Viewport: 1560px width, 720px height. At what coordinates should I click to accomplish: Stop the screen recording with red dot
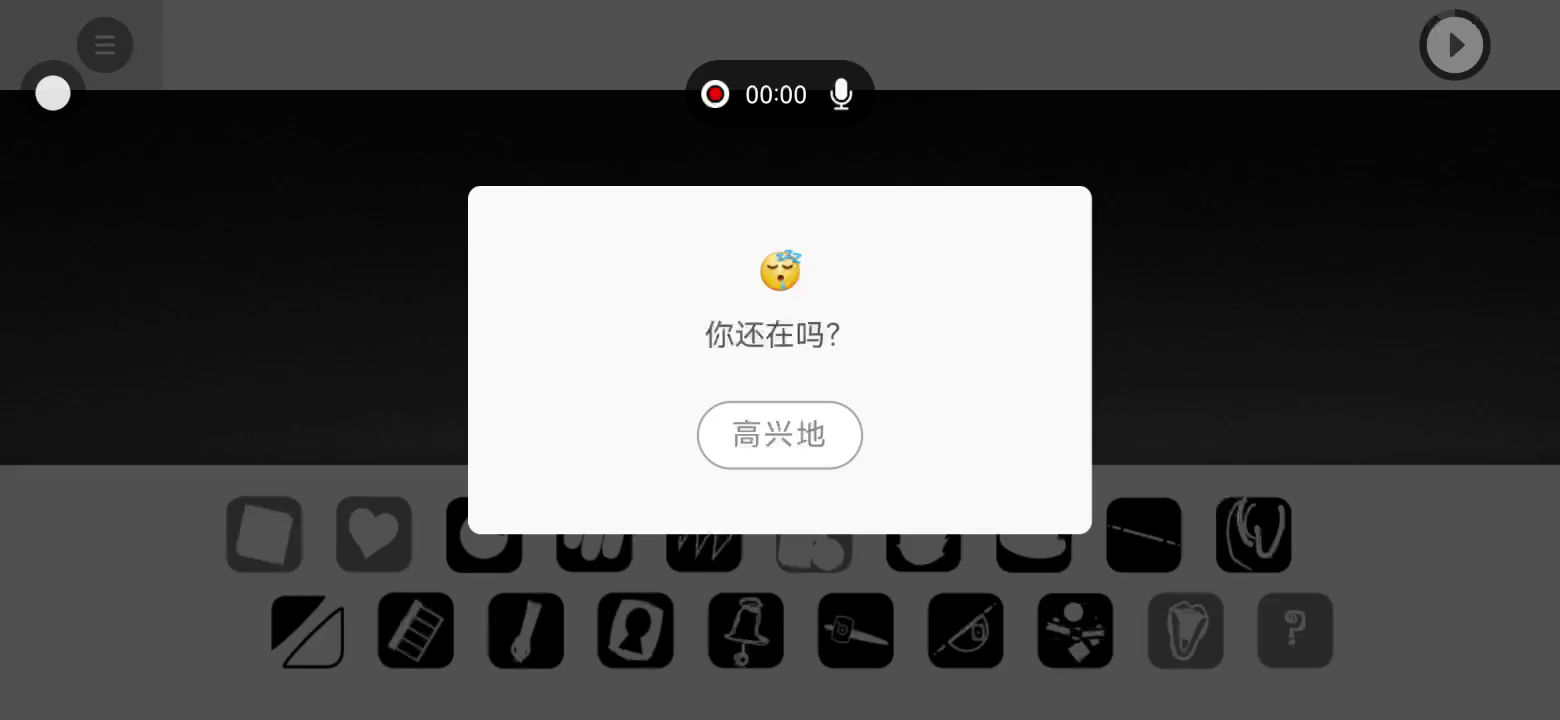(x=715, y=94)
